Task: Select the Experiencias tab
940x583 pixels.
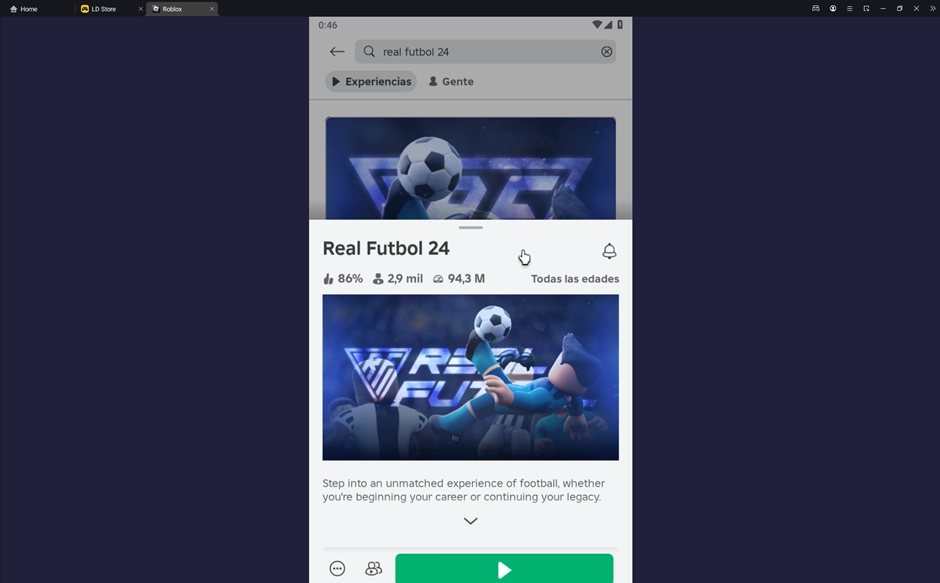Action: pyautogui.click(x=371, y=82)
